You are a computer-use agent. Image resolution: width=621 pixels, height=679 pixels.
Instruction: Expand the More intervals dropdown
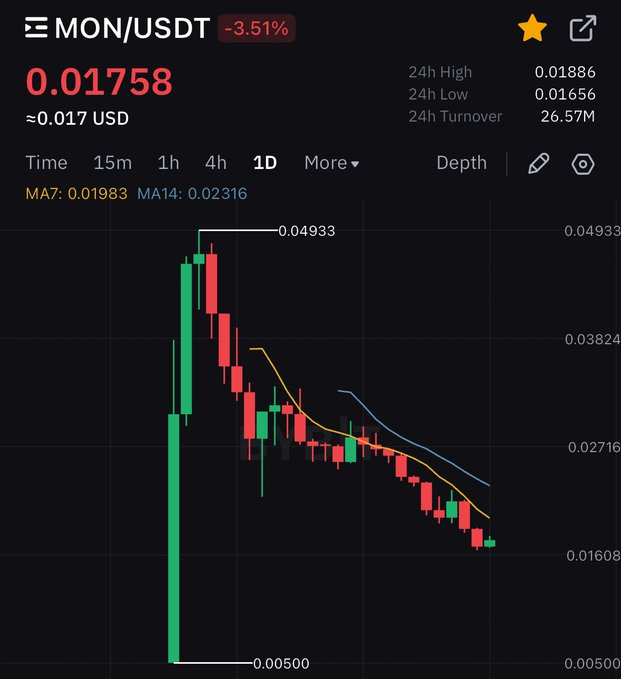pos(331,163)
